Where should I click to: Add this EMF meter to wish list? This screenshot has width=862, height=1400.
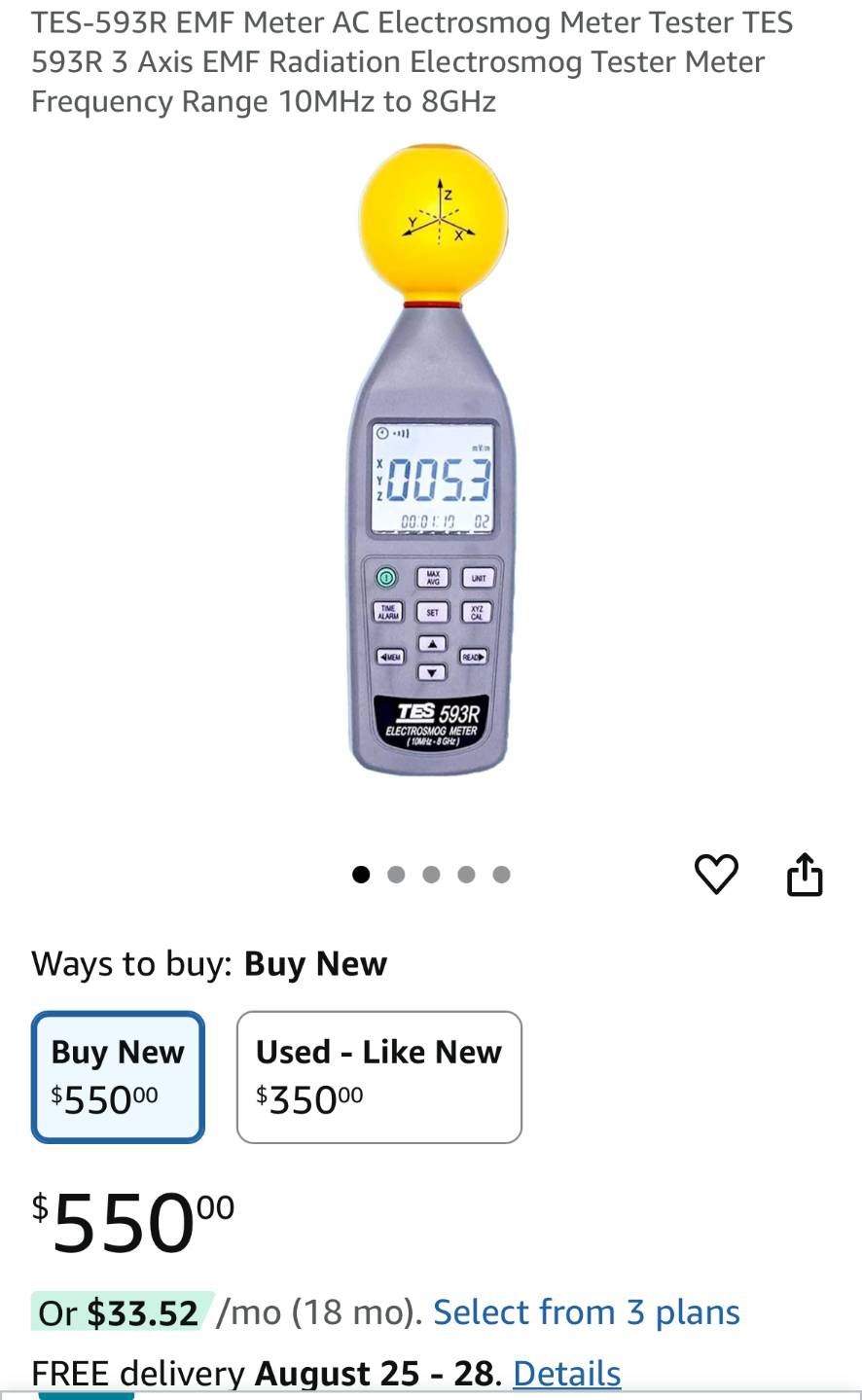pos(716,874)
